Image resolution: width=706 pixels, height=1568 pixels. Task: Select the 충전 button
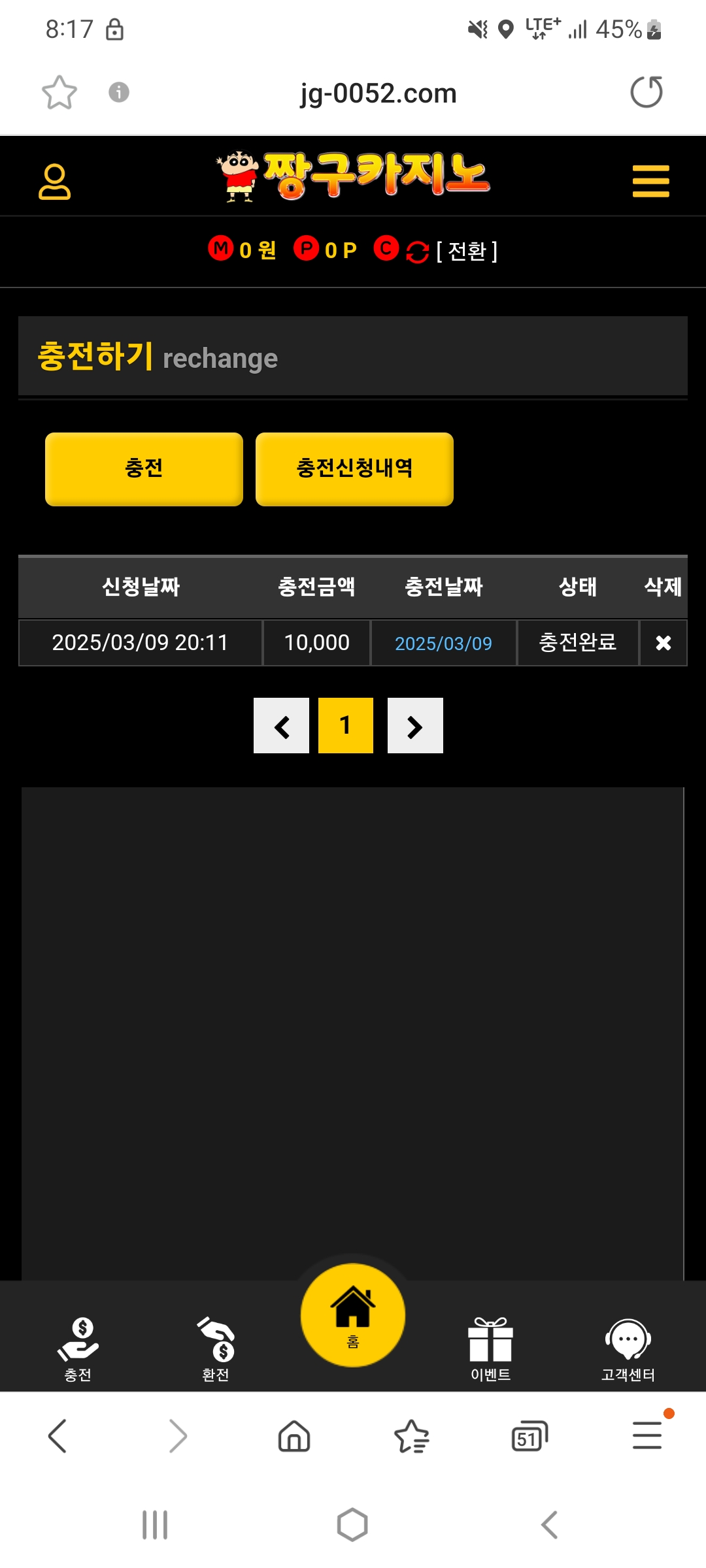pos(144,468)
